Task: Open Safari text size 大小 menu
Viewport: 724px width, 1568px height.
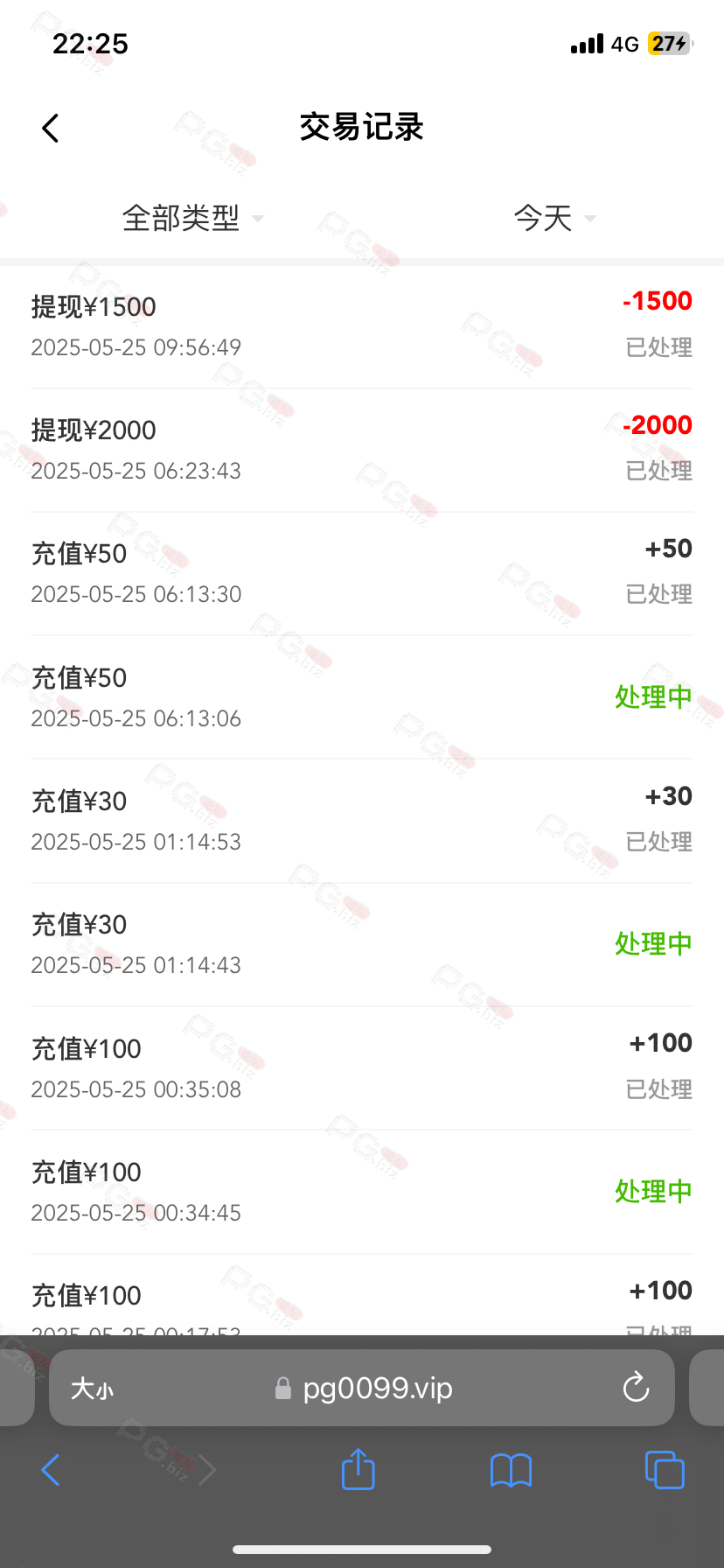Action: [x=92, y=1389]
